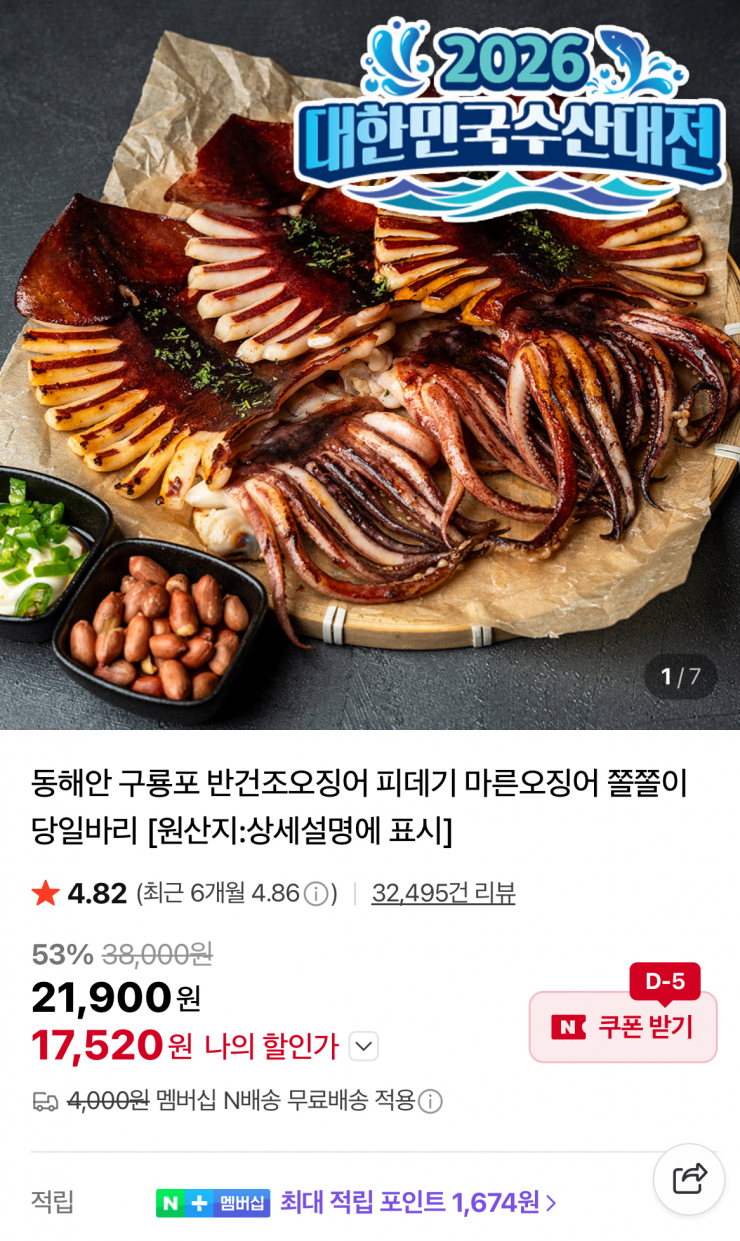This screenshot has width=740, height=1241.
Task: Open the 32,495건 리뷰 reviews link
Action: click(x=443, y=893)
